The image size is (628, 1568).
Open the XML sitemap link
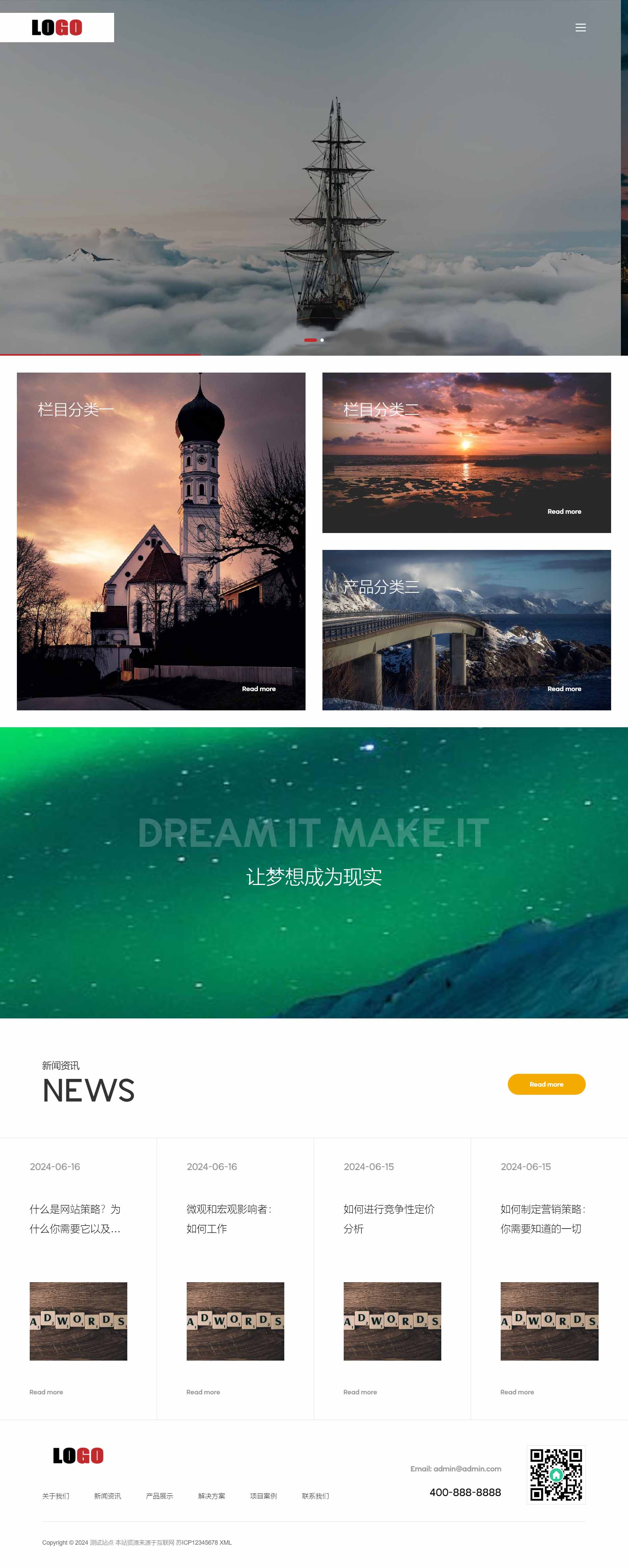pyautogui.click(x=226, y=1542)
